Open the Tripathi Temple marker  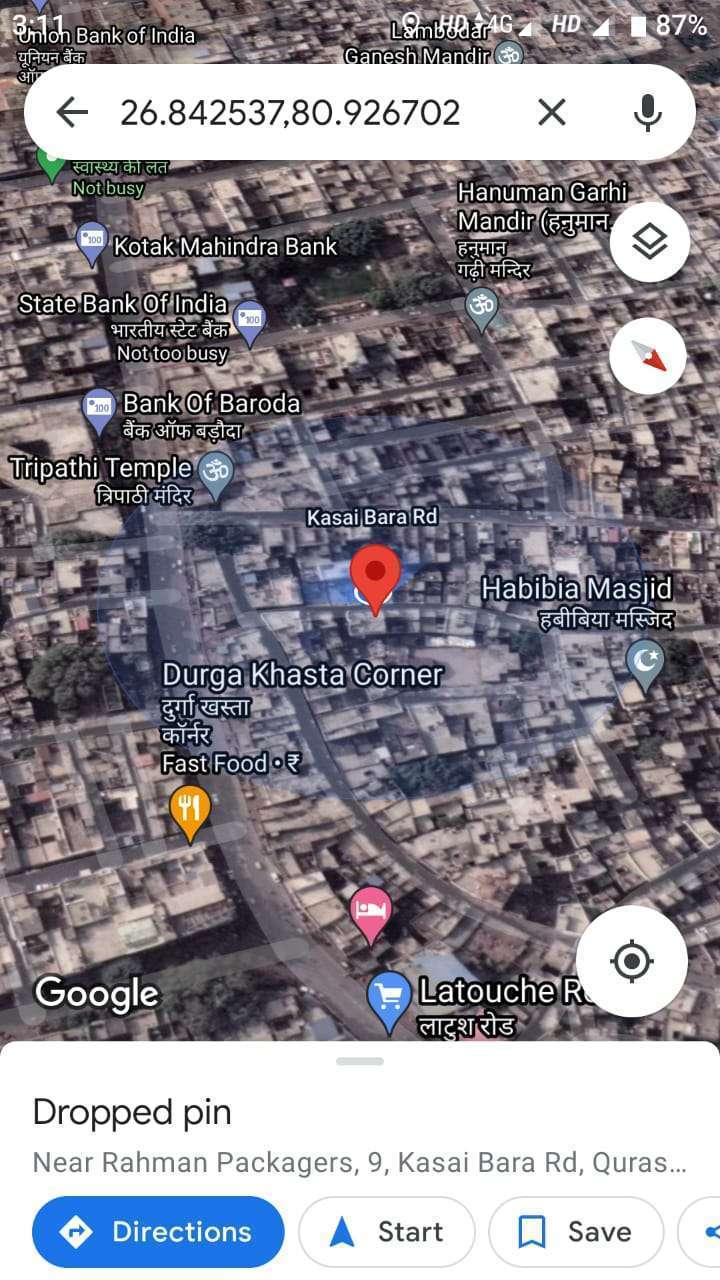[215, 476]
